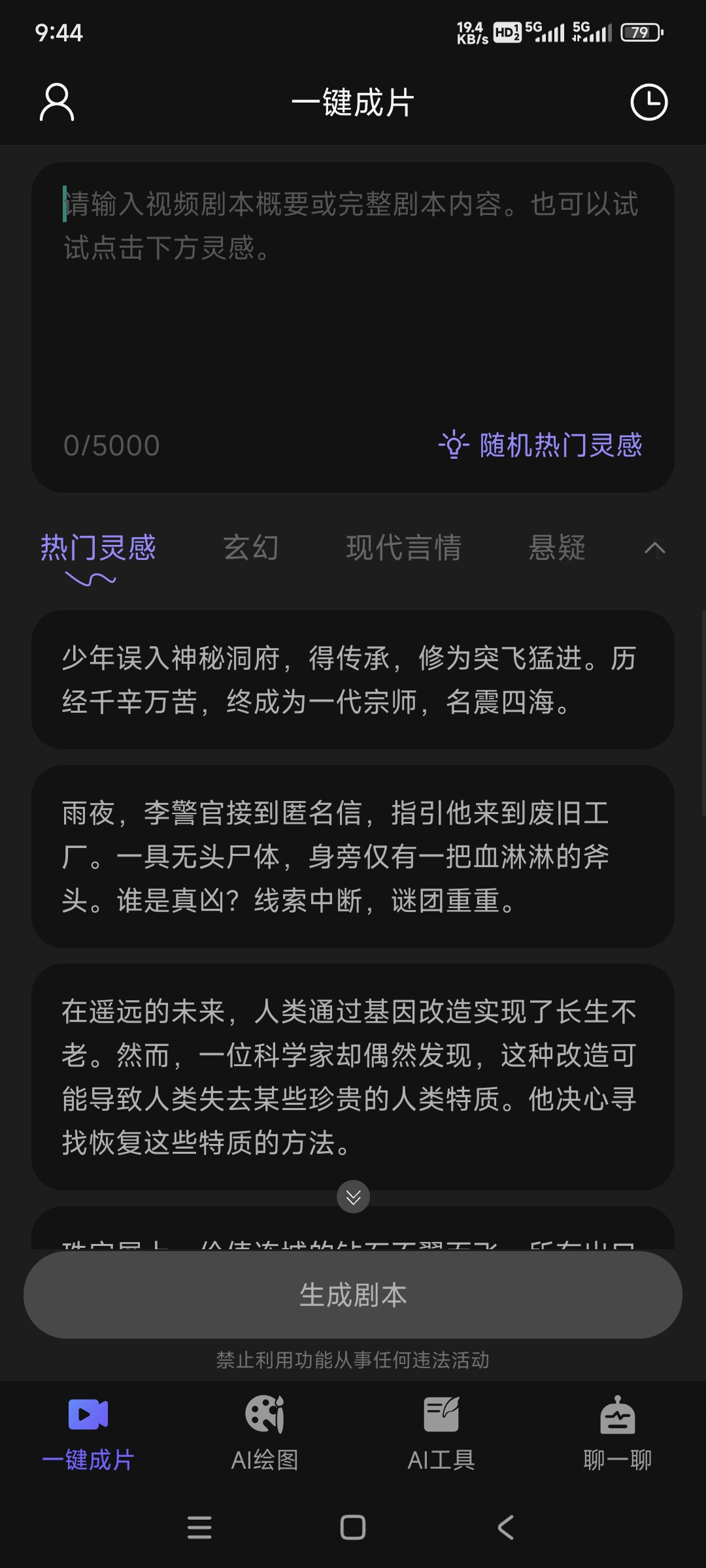Viewport: 706px width, 1568px height.
Task: Open the history clock icon
Action: (x=648, y=102)
